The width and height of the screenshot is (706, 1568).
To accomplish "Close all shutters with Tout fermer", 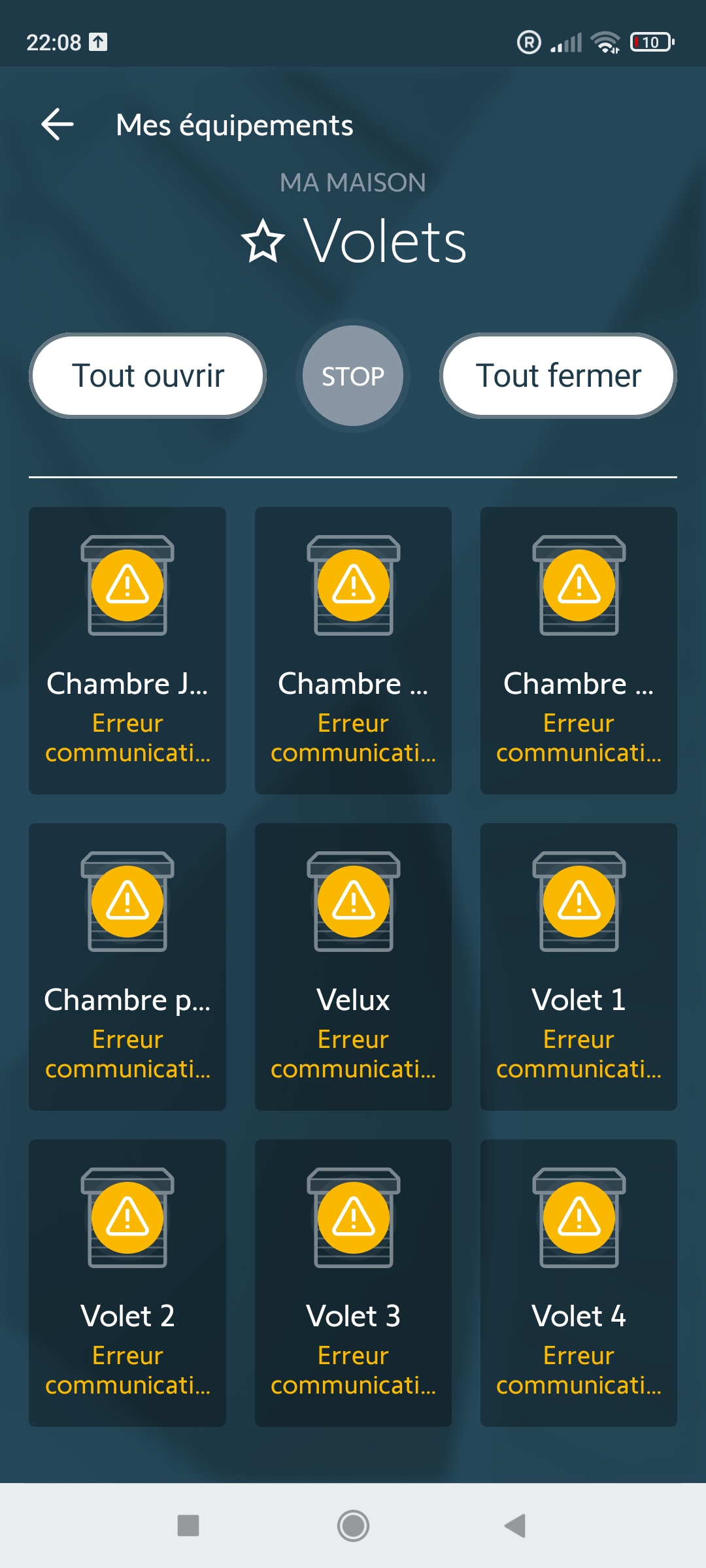I will point(558,376).
